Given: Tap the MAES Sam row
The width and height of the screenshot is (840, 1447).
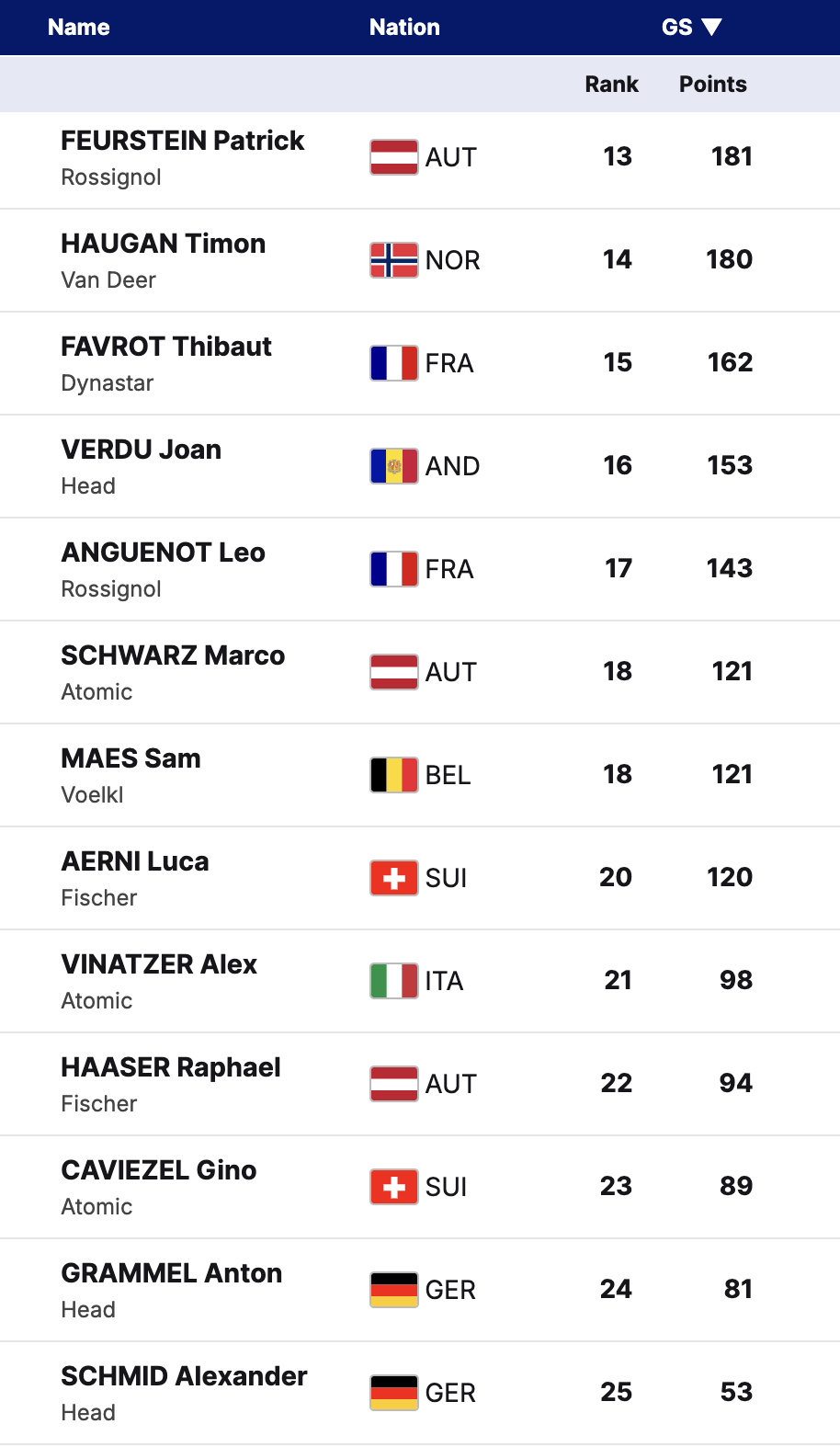Looking at the screenshot, I should pos(131,759).
